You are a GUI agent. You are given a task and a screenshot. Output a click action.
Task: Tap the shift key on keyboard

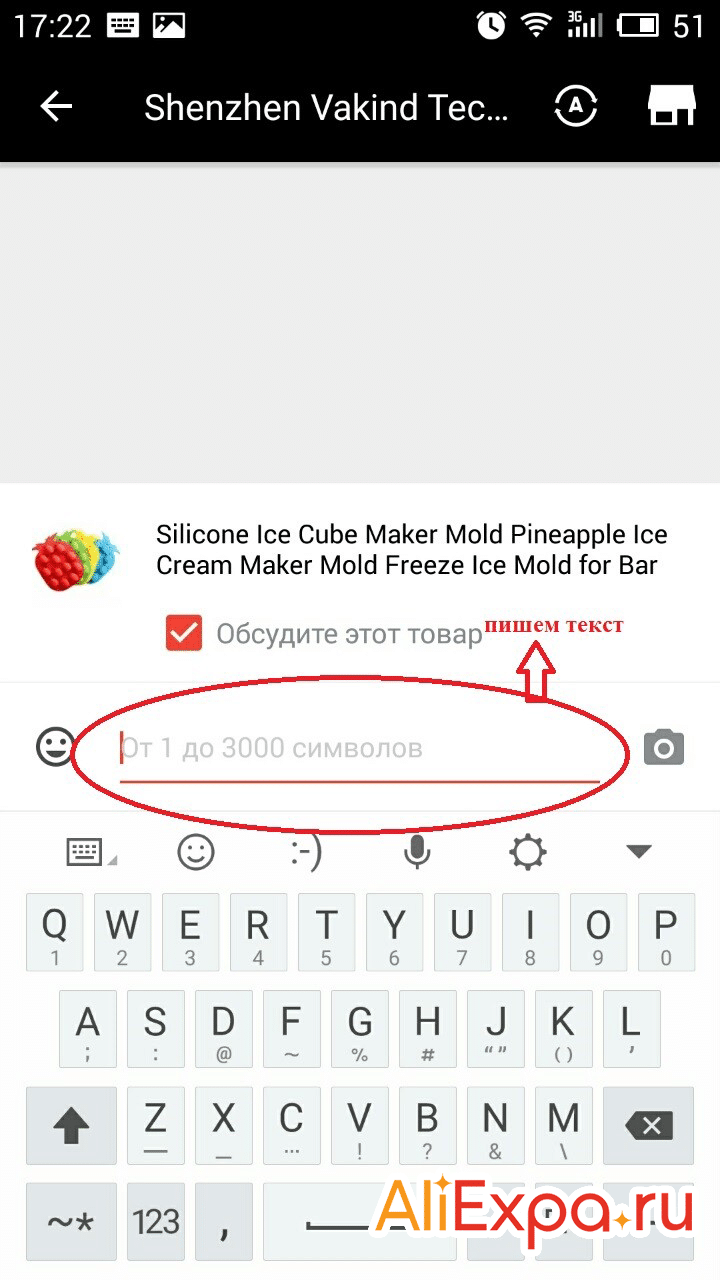pos(70,1126)
